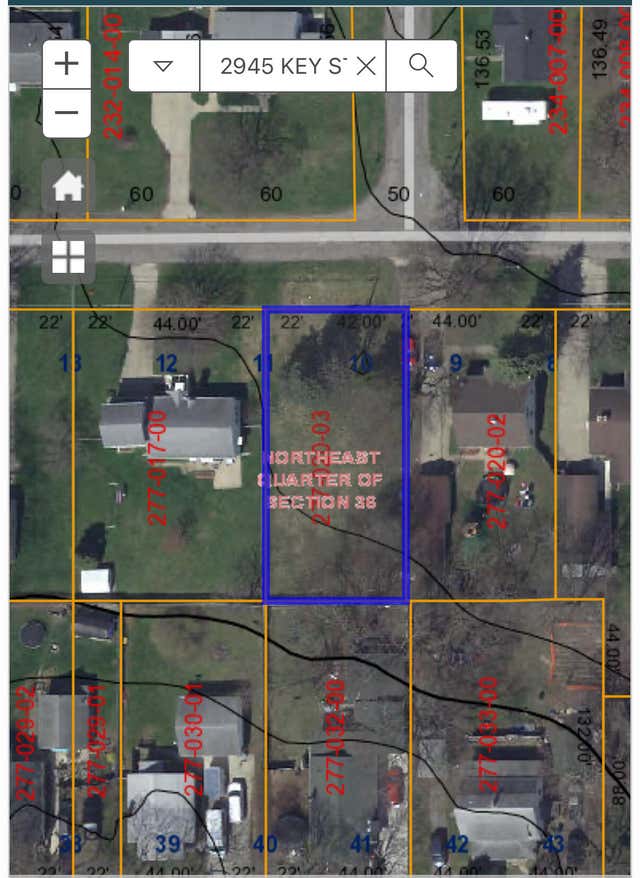Image resolution: width=640 pixels, height=878 pixels.
Task: Zoom in on the map
Action: (x=67, y=64)
